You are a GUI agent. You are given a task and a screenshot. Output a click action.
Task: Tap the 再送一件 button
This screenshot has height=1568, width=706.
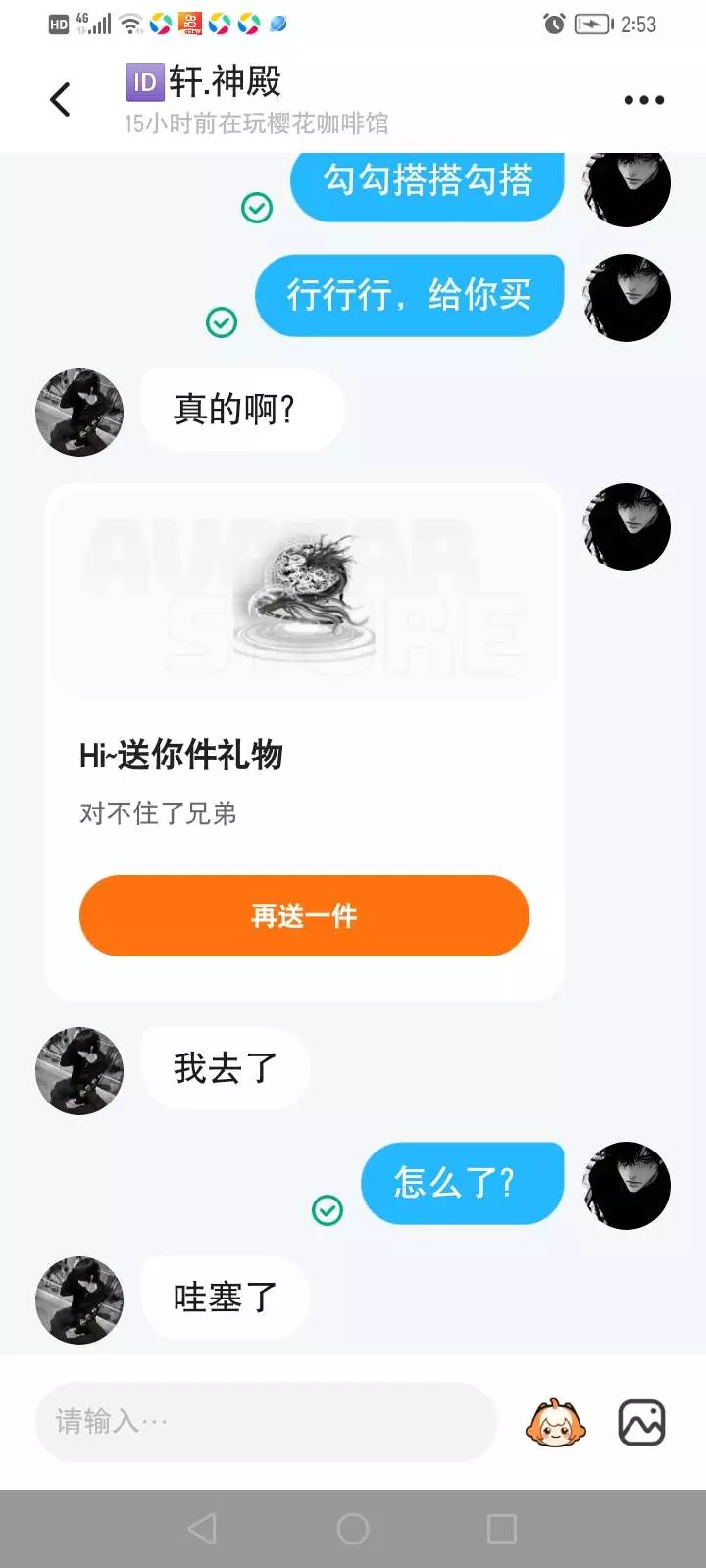click(304, 915)
